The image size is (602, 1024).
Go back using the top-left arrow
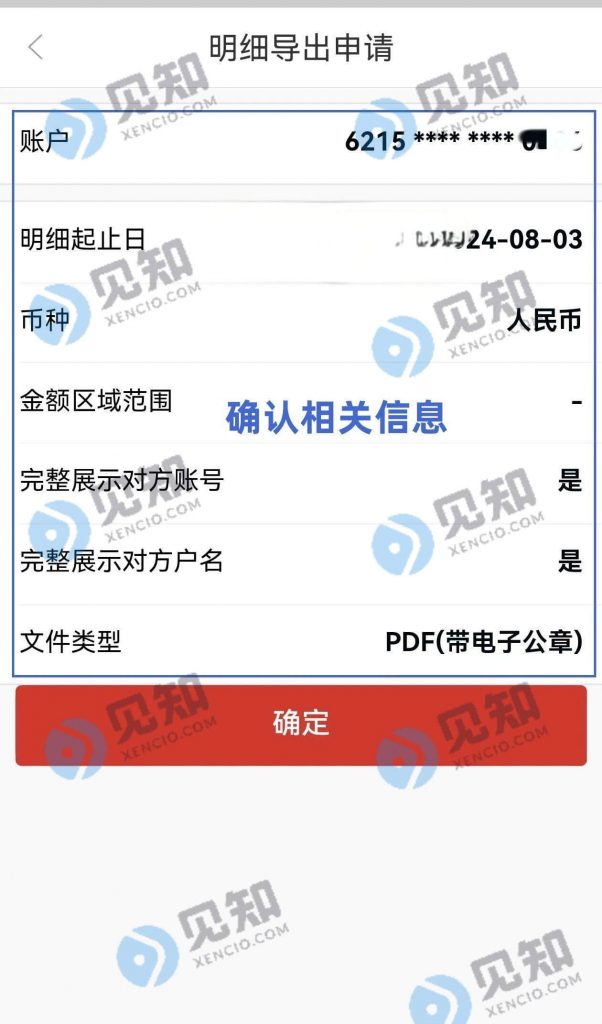[x=36, y=47]
